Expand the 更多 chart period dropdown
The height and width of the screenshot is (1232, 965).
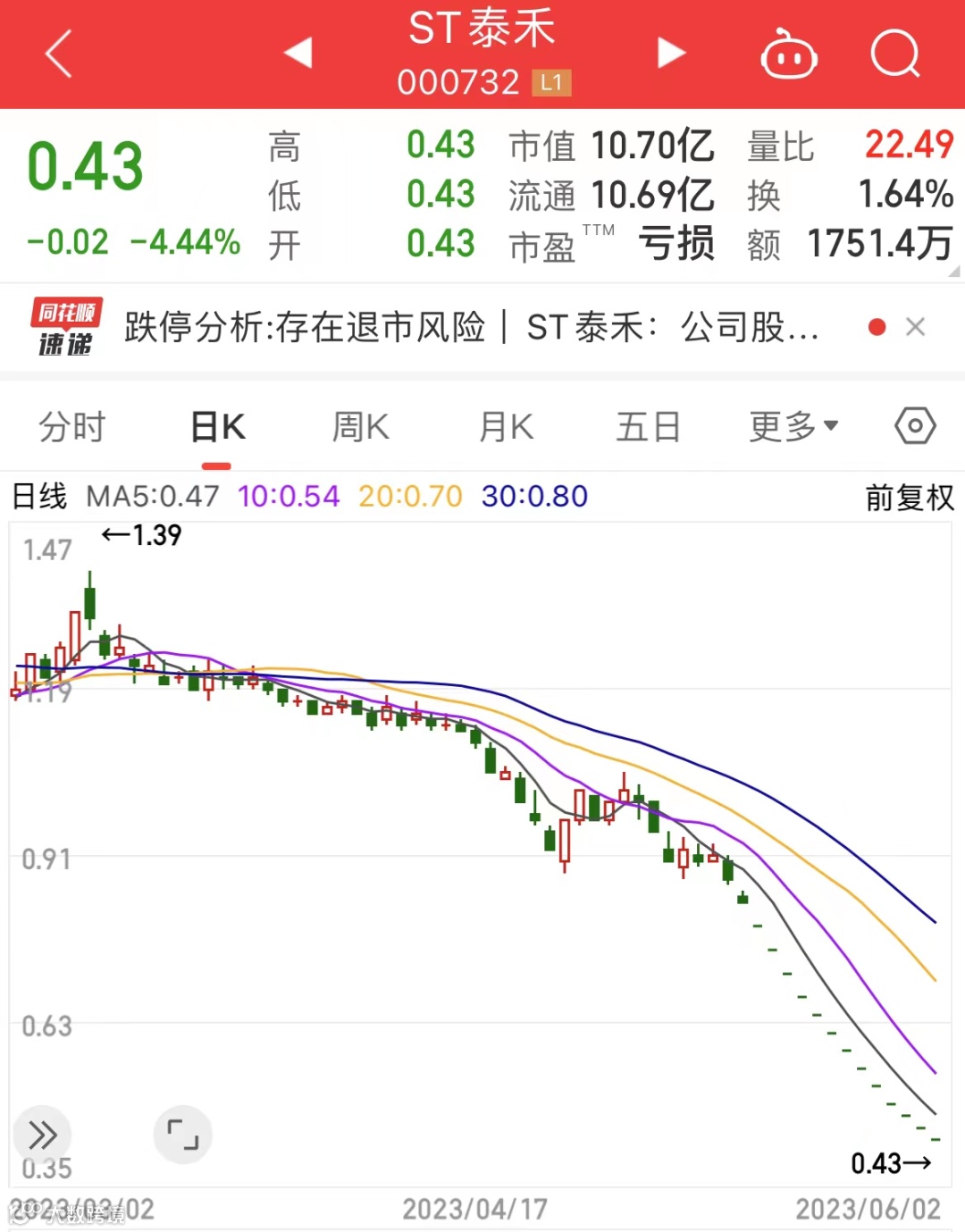[x=793, y=427]
